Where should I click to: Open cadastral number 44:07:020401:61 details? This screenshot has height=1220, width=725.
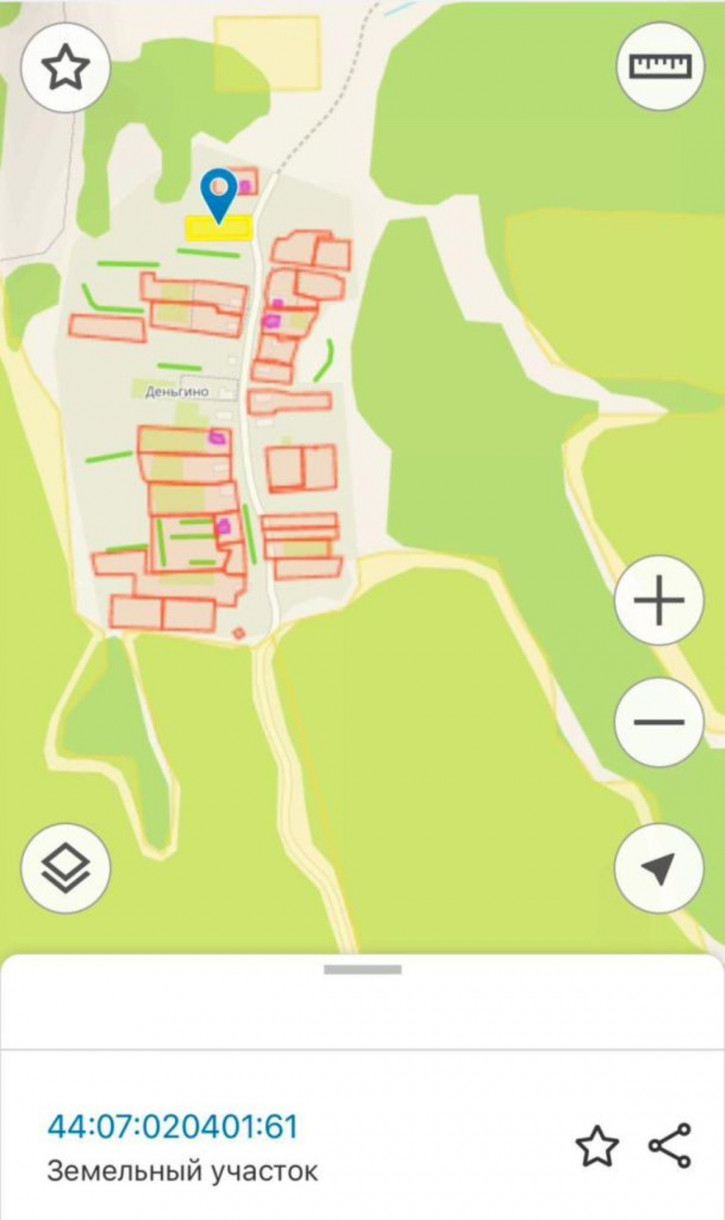(x=172, y=1126)
